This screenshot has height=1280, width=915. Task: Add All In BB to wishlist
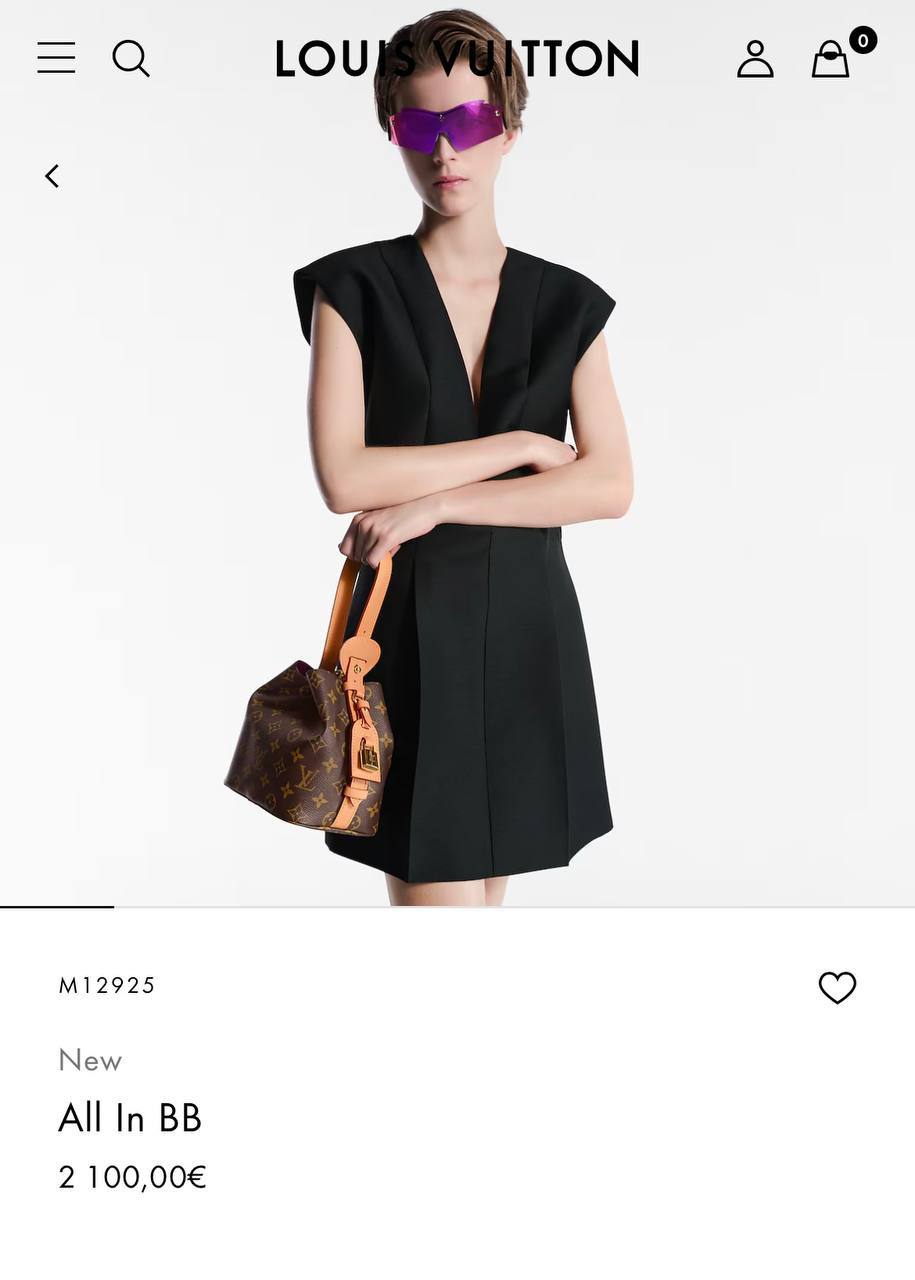[837, 988]
